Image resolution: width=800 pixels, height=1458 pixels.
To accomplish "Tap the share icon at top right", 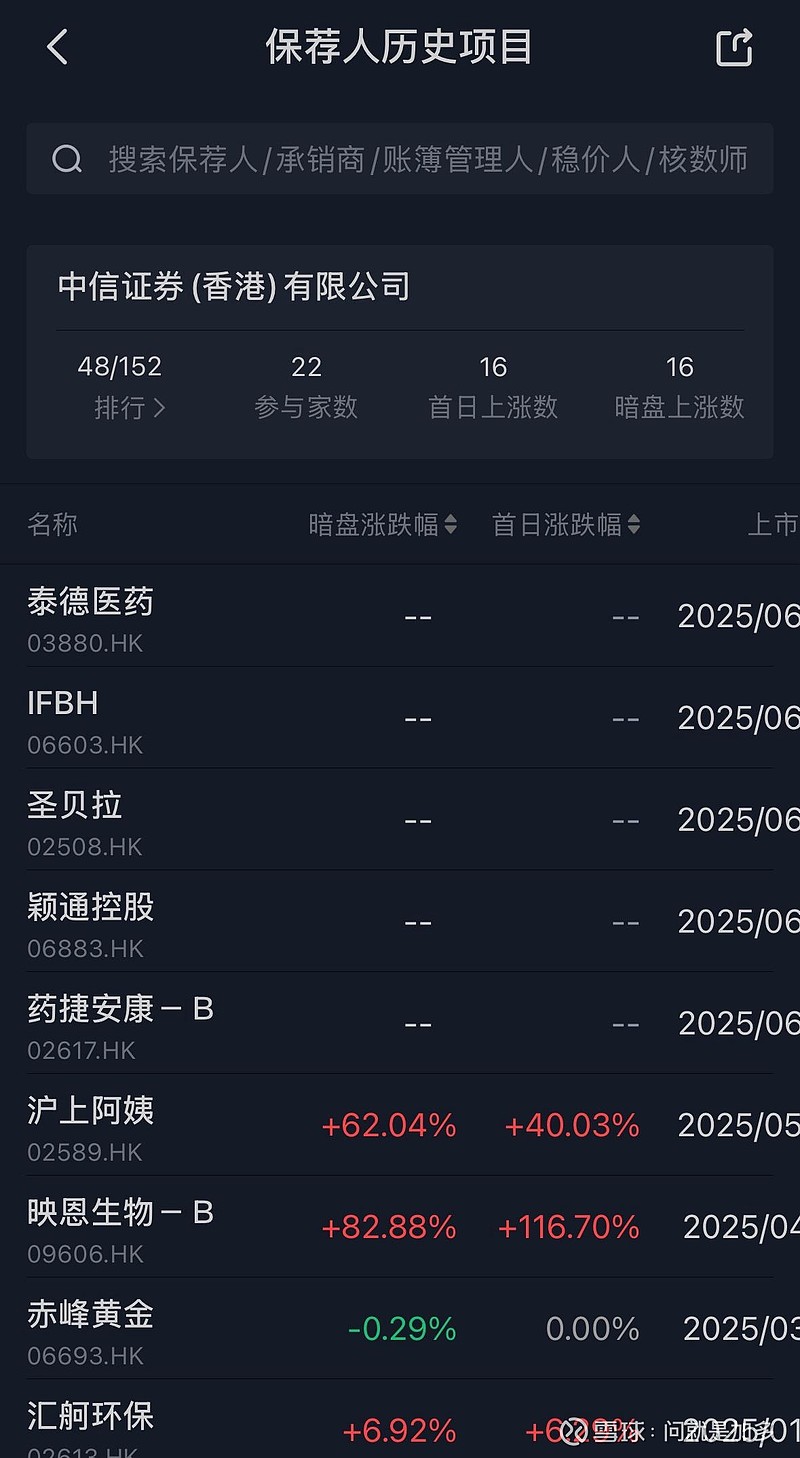I will point(736,46).
